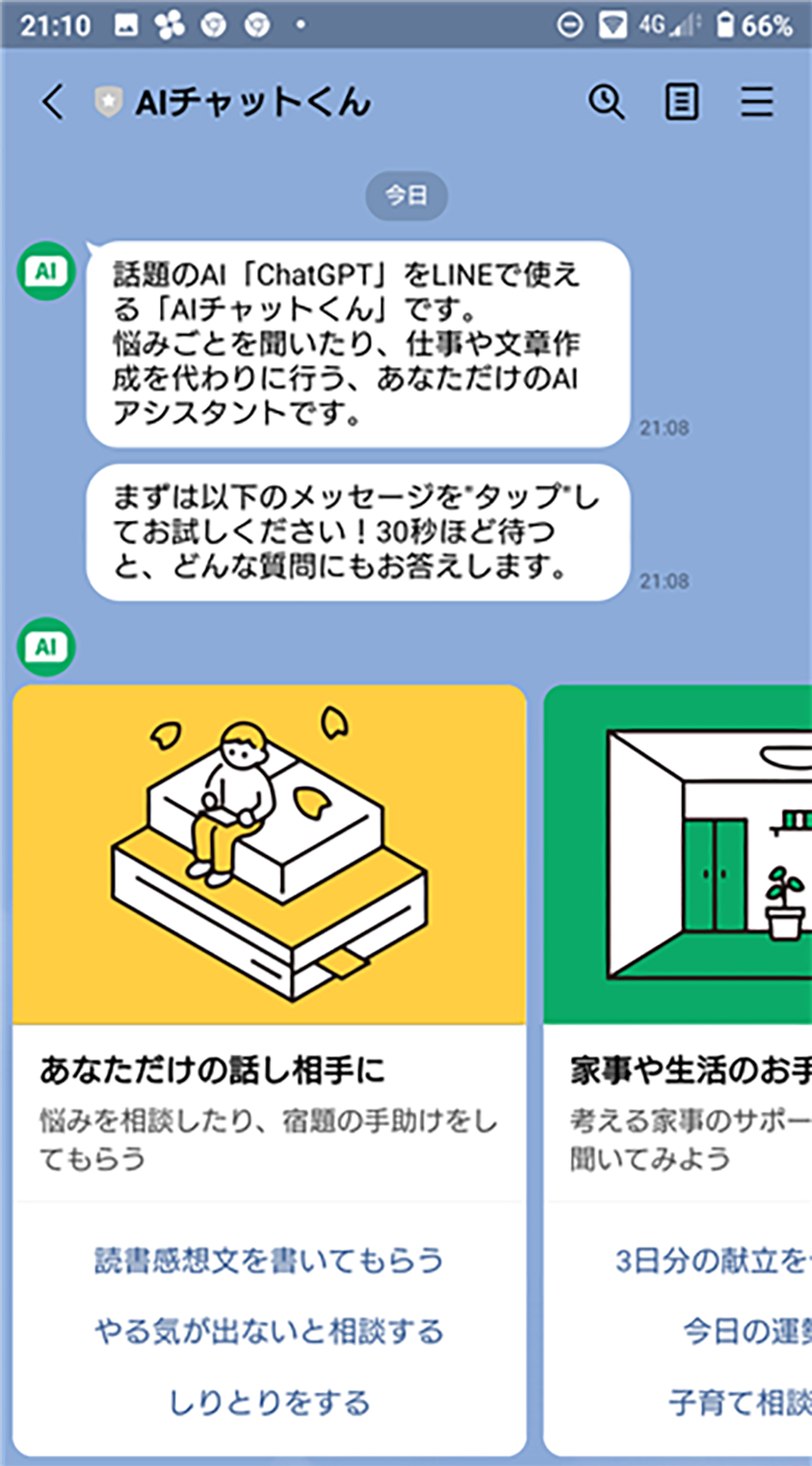Start しりとりをする
This screenshot has height=1466, width=812.
(x=269, y=1402)
